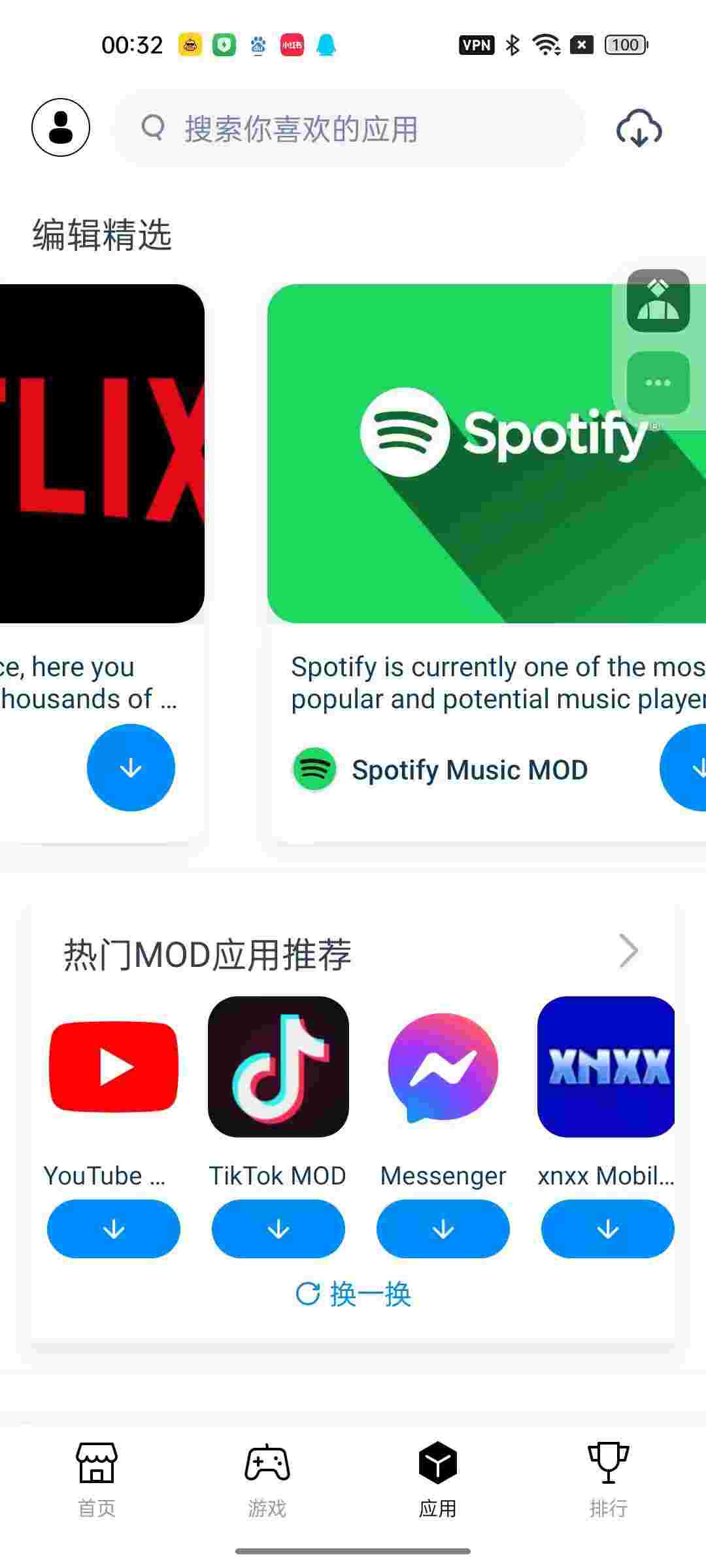Download the Netflix featured app

[x=131, y=768]
